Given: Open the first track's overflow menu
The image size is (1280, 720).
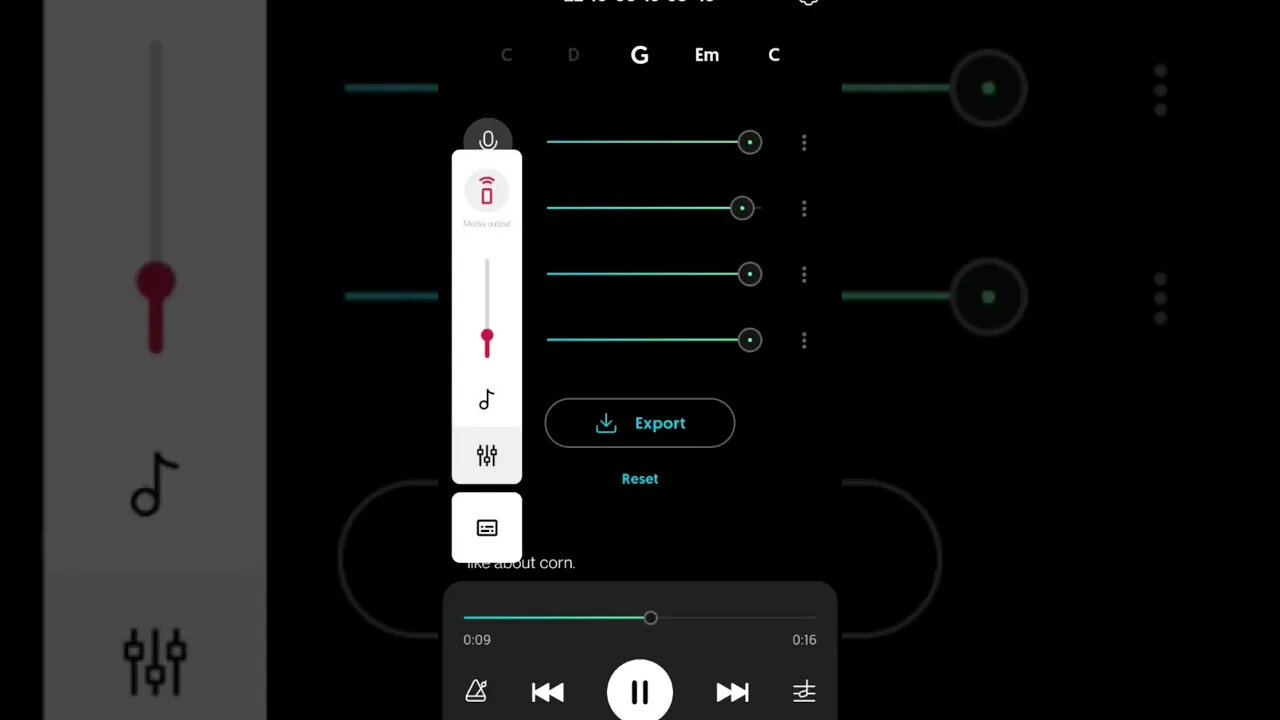Looking at the screenshot, I should coord(804,143).
